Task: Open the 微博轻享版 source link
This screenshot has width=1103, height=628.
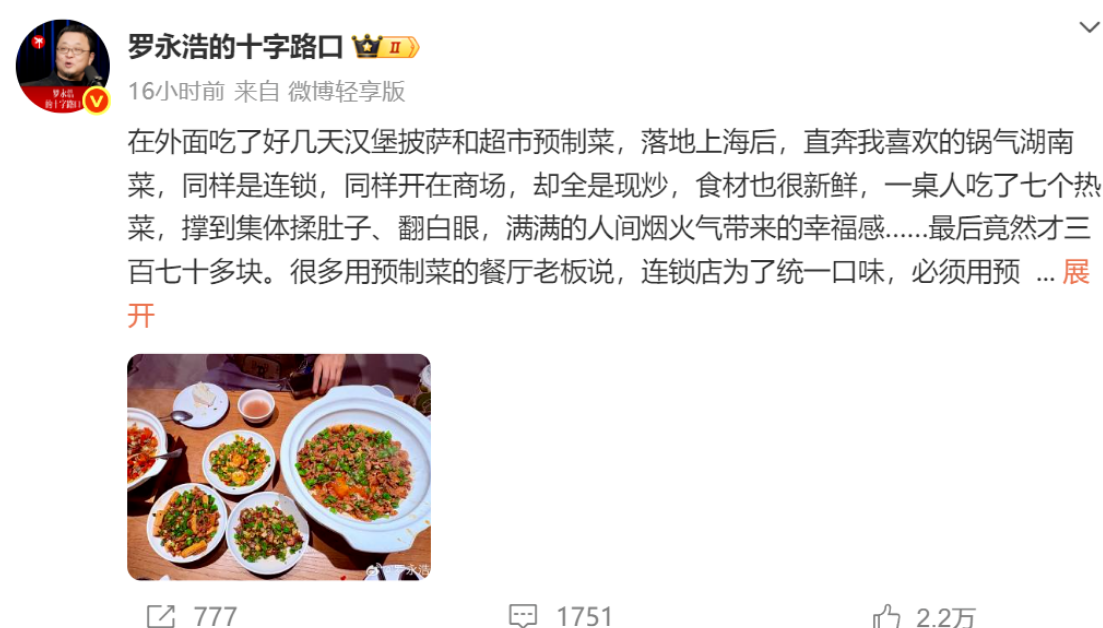Action: coord(347,91)
